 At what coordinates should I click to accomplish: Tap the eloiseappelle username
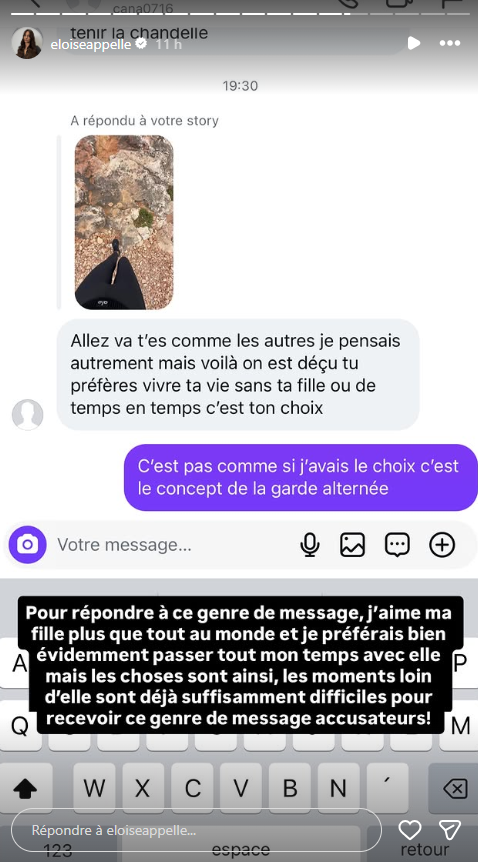click(x=91, y=45)
